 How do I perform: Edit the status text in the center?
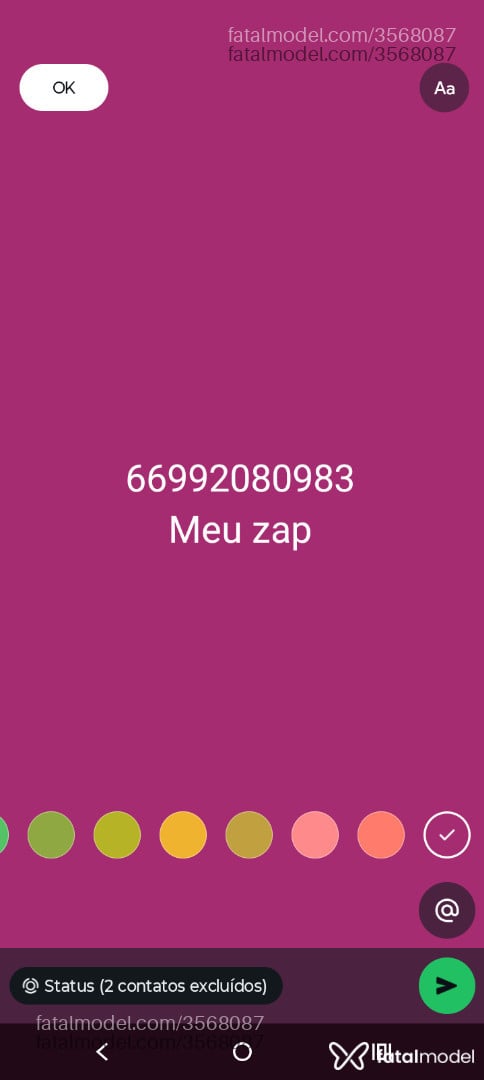click(240, 505)
